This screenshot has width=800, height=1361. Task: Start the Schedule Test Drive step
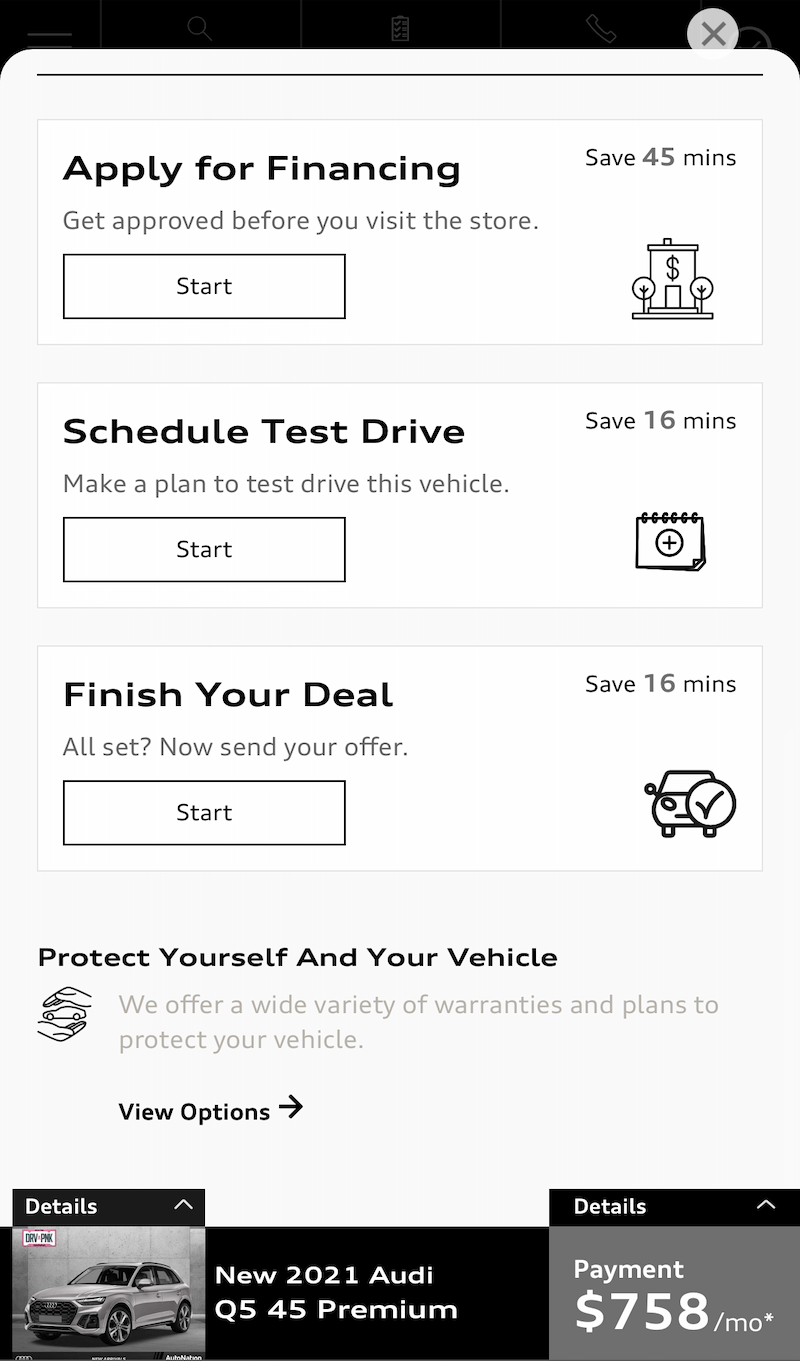tap(203, 549)
